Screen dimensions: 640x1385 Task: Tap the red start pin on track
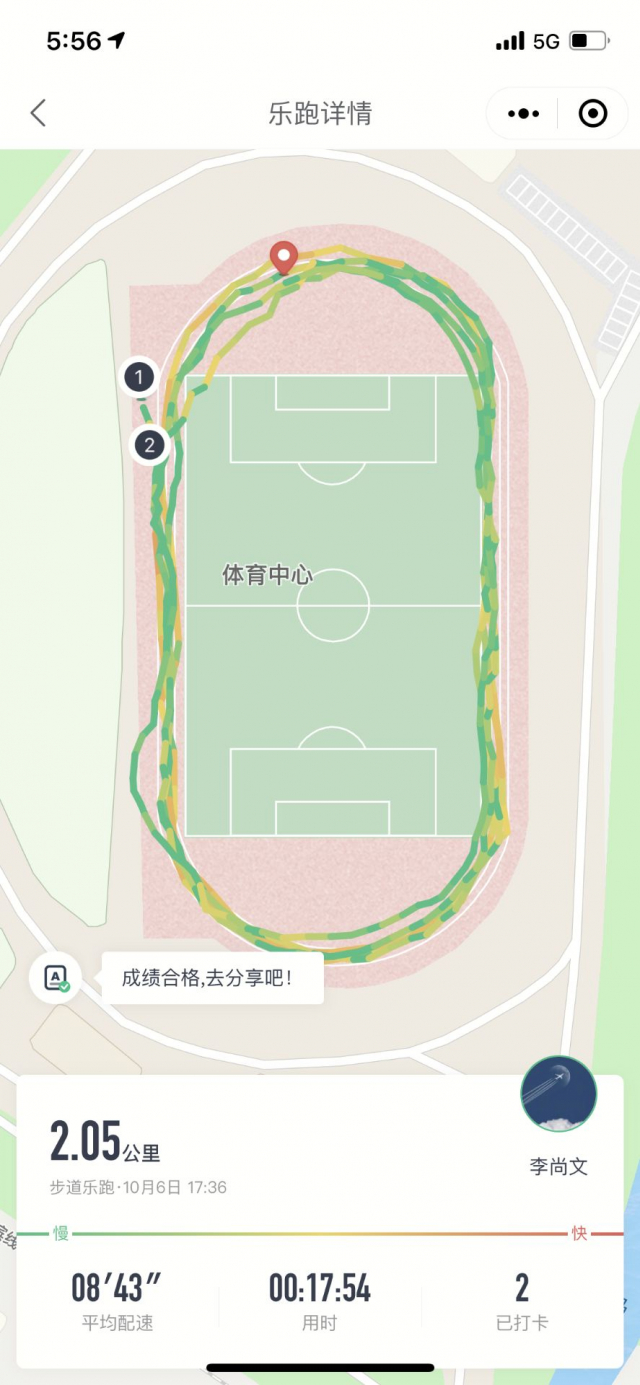point(285,256)
